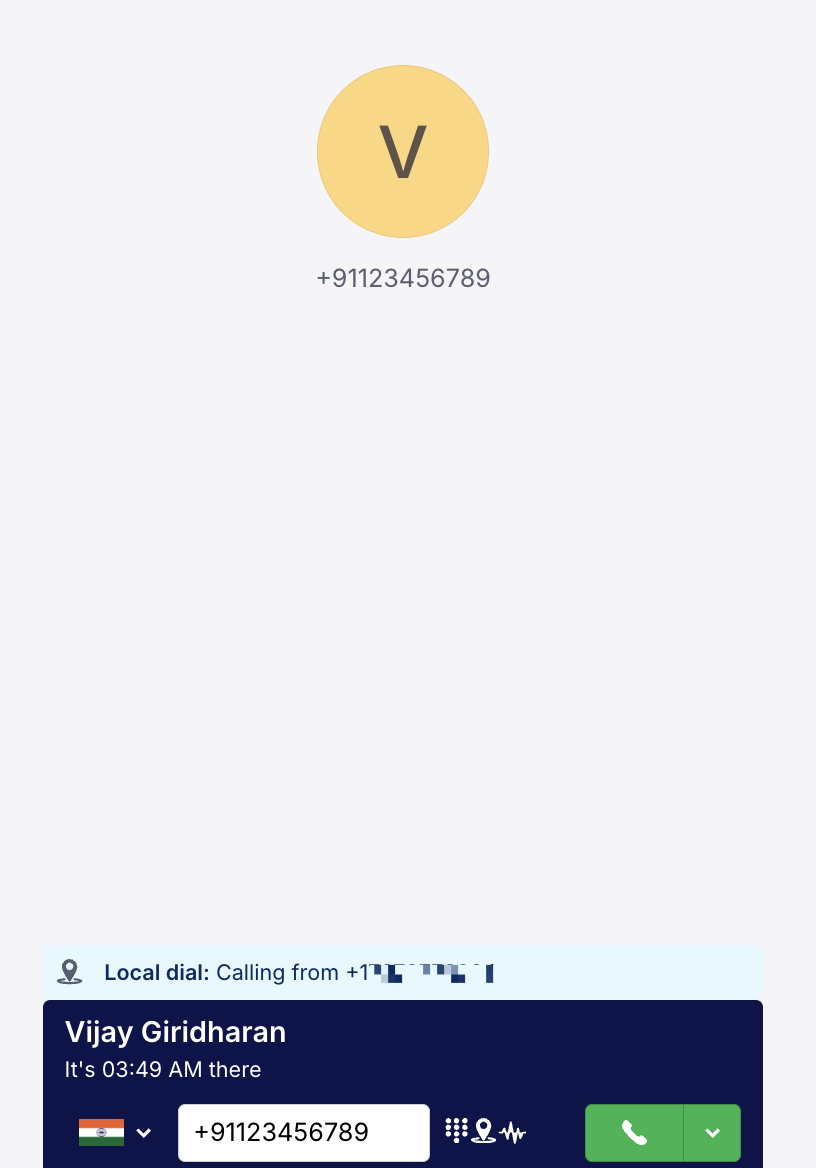This screenshot has height=1168, width=816.
Task: Open the dial pad keypad icon
Action: click(x=456, y=1131)
